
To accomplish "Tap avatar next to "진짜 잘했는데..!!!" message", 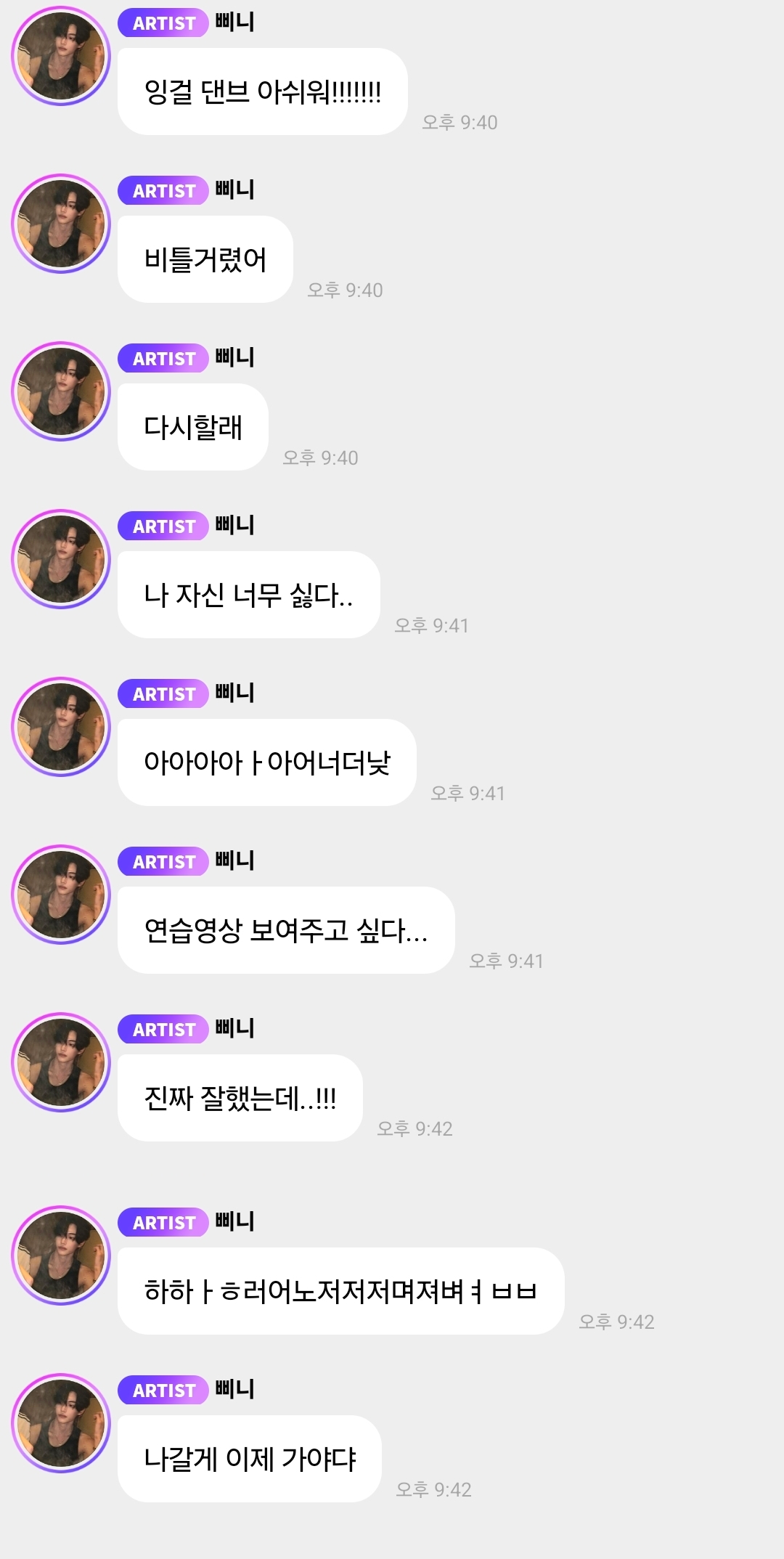I will pyautogui.click(x=61, y=1062).
